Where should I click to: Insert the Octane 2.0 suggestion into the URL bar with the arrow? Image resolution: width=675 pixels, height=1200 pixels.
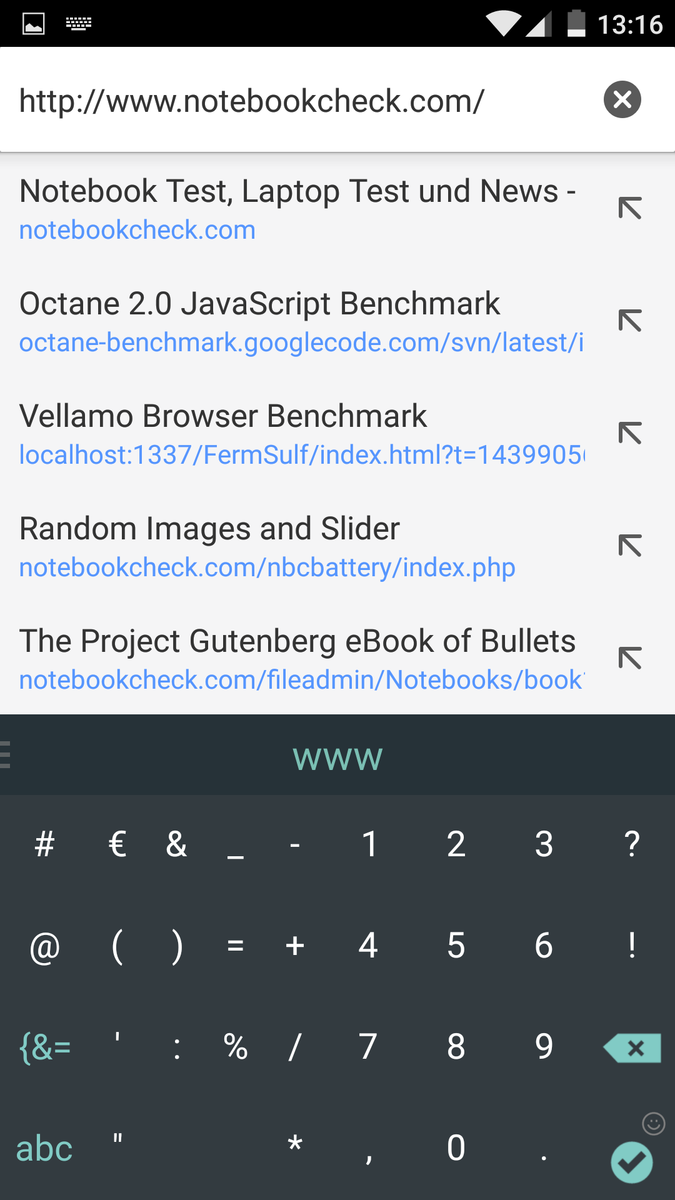(629, 321)
